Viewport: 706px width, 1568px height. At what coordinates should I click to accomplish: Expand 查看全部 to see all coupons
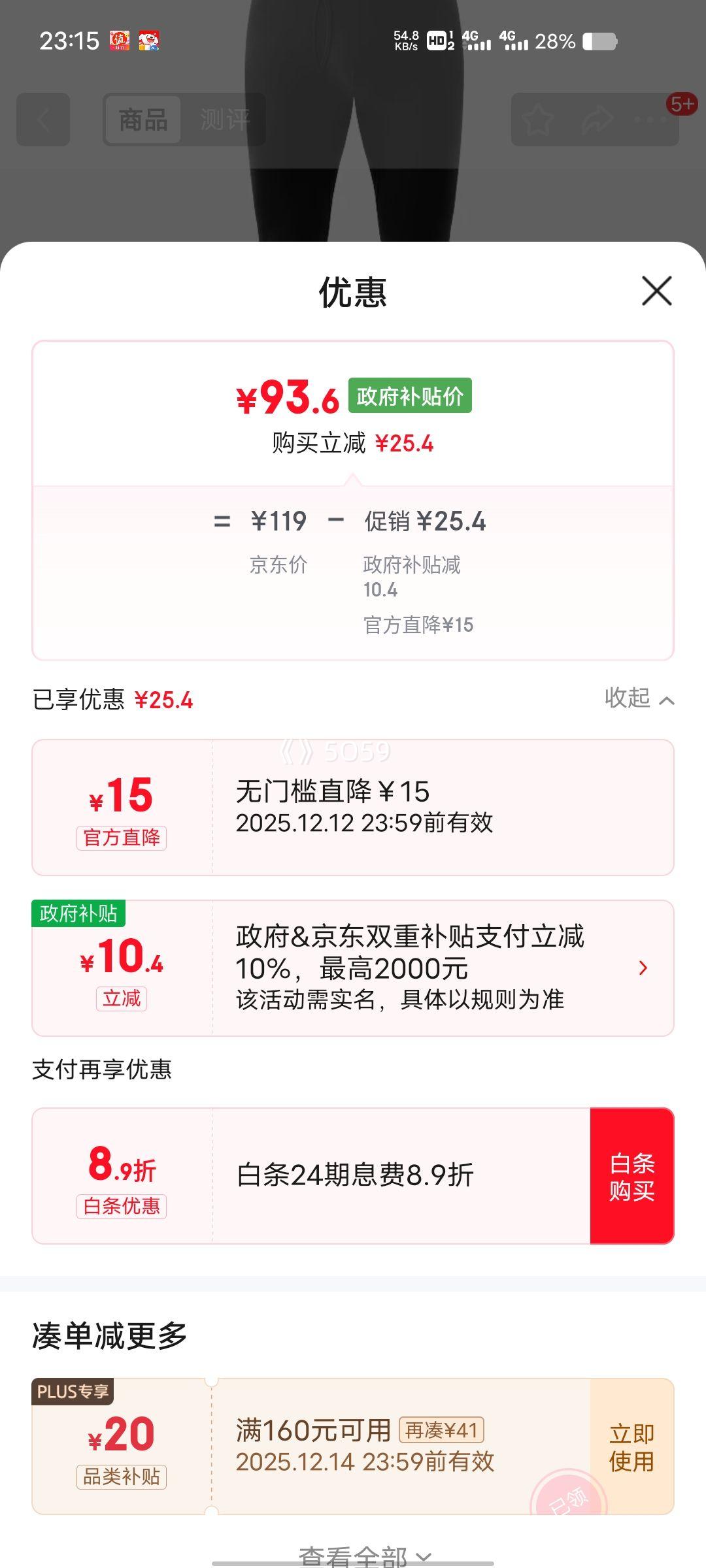click(365, 1558)
